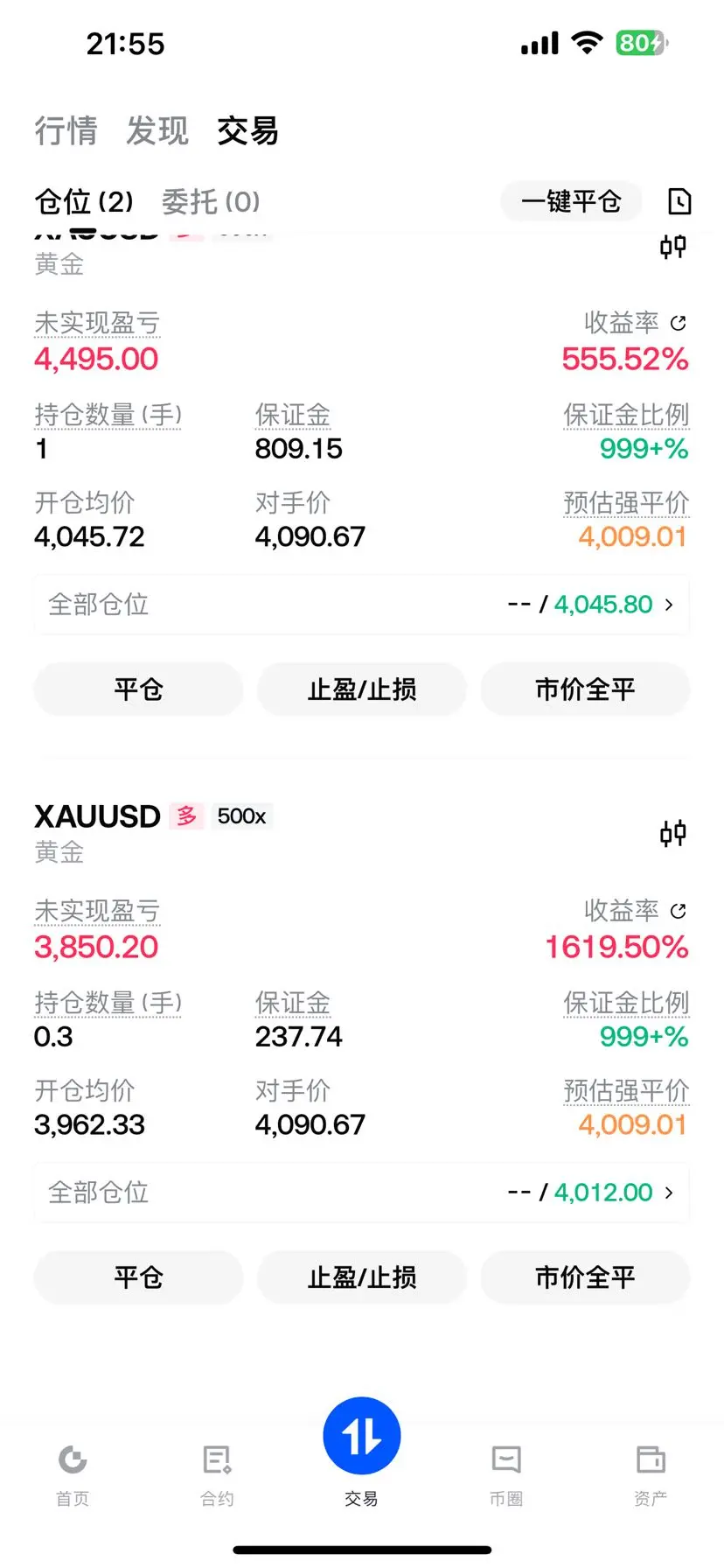Tap 平仓 for the 0.3-lot position

[138, 1277]
